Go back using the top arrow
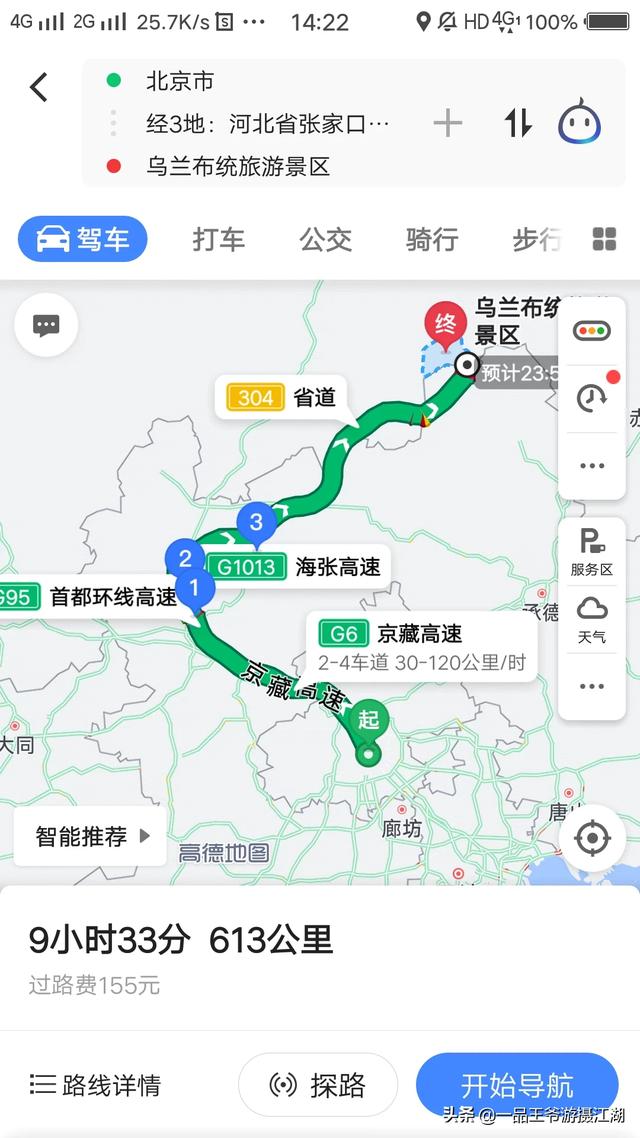The height and width of the screenshot is (1138, 640). point(39,87)
